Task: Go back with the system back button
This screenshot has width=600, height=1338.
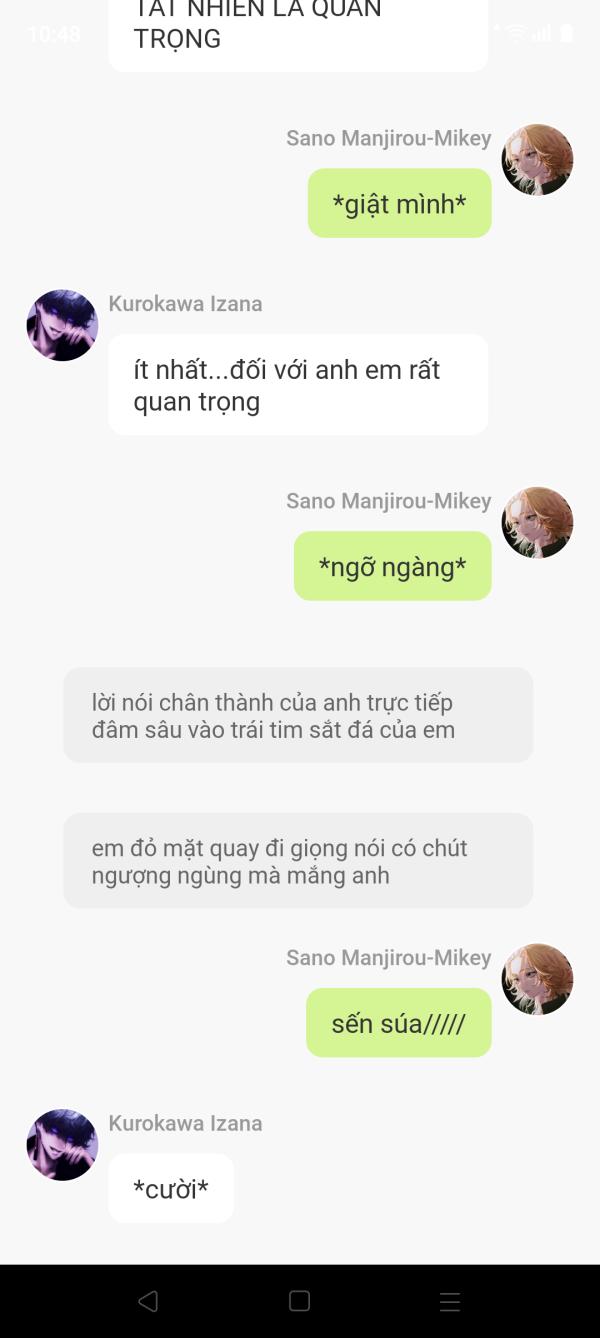Action: click(x=148, y=1301)
